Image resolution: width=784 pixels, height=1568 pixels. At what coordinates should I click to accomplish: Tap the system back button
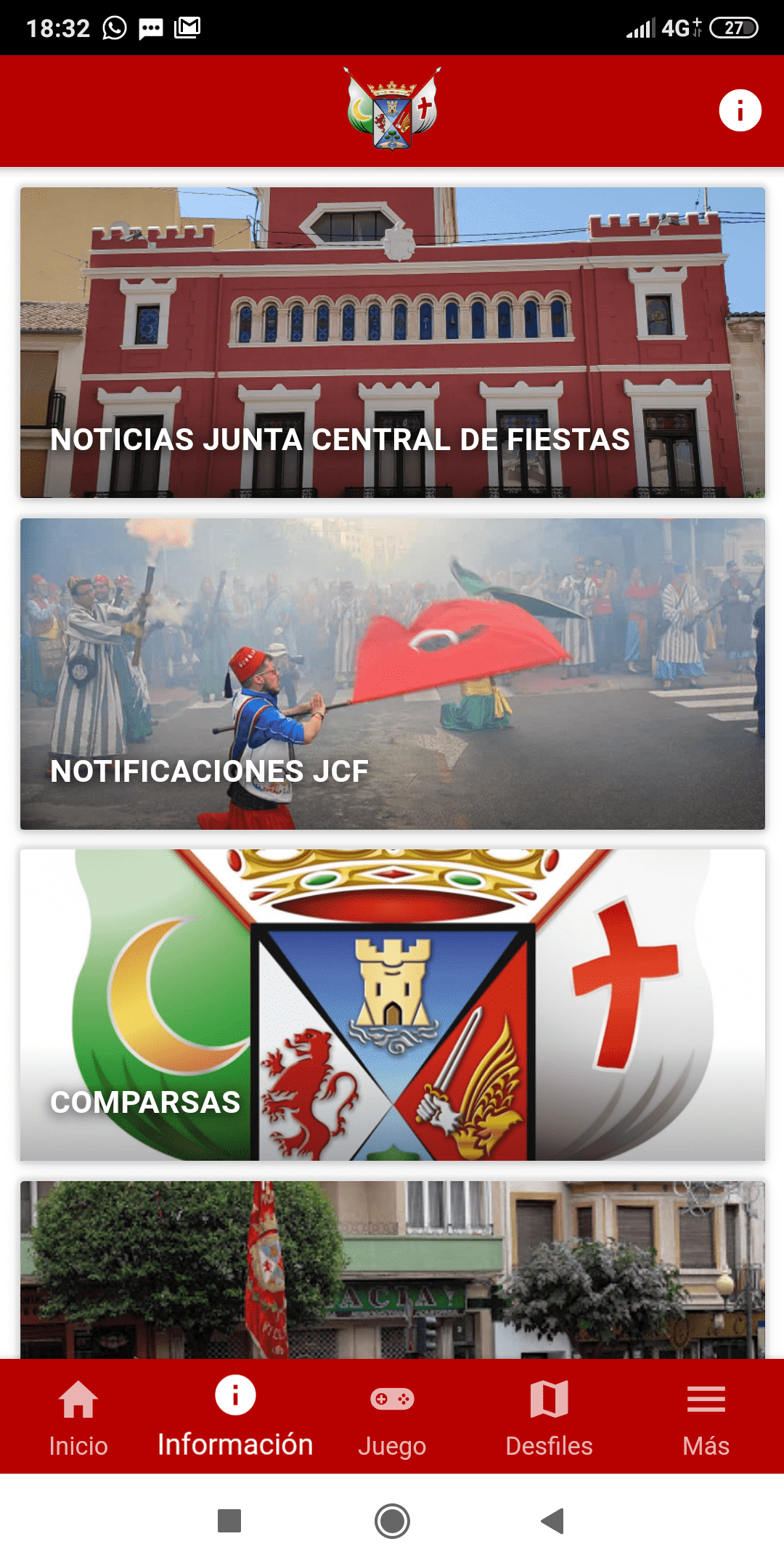click(553, 1521)
